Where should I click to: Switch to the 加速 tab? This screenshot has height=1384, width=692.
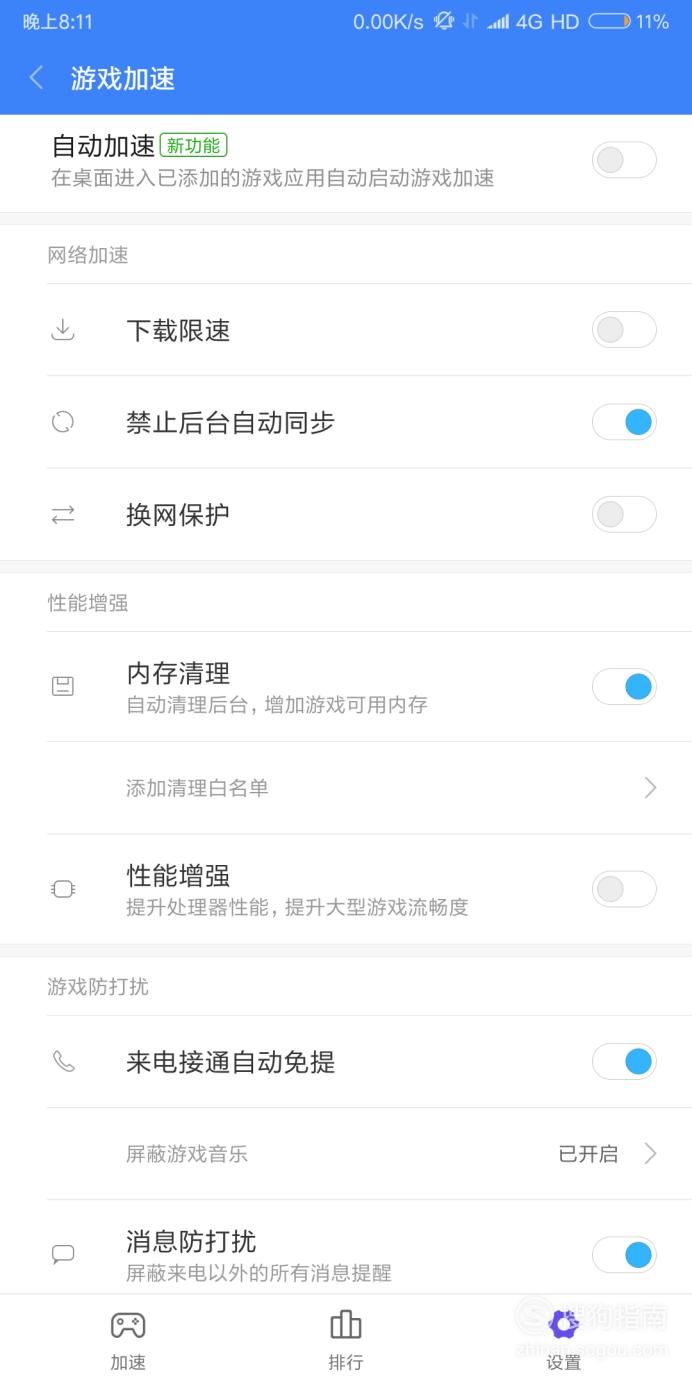point(128,1340)
